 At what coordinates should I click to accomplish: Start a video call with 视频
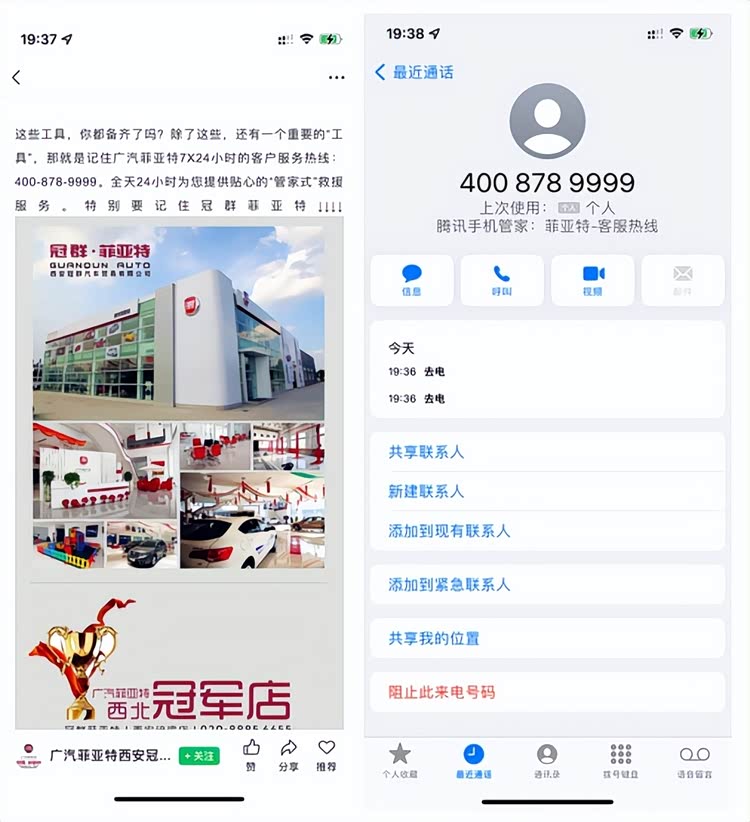(x=593, y=280)
